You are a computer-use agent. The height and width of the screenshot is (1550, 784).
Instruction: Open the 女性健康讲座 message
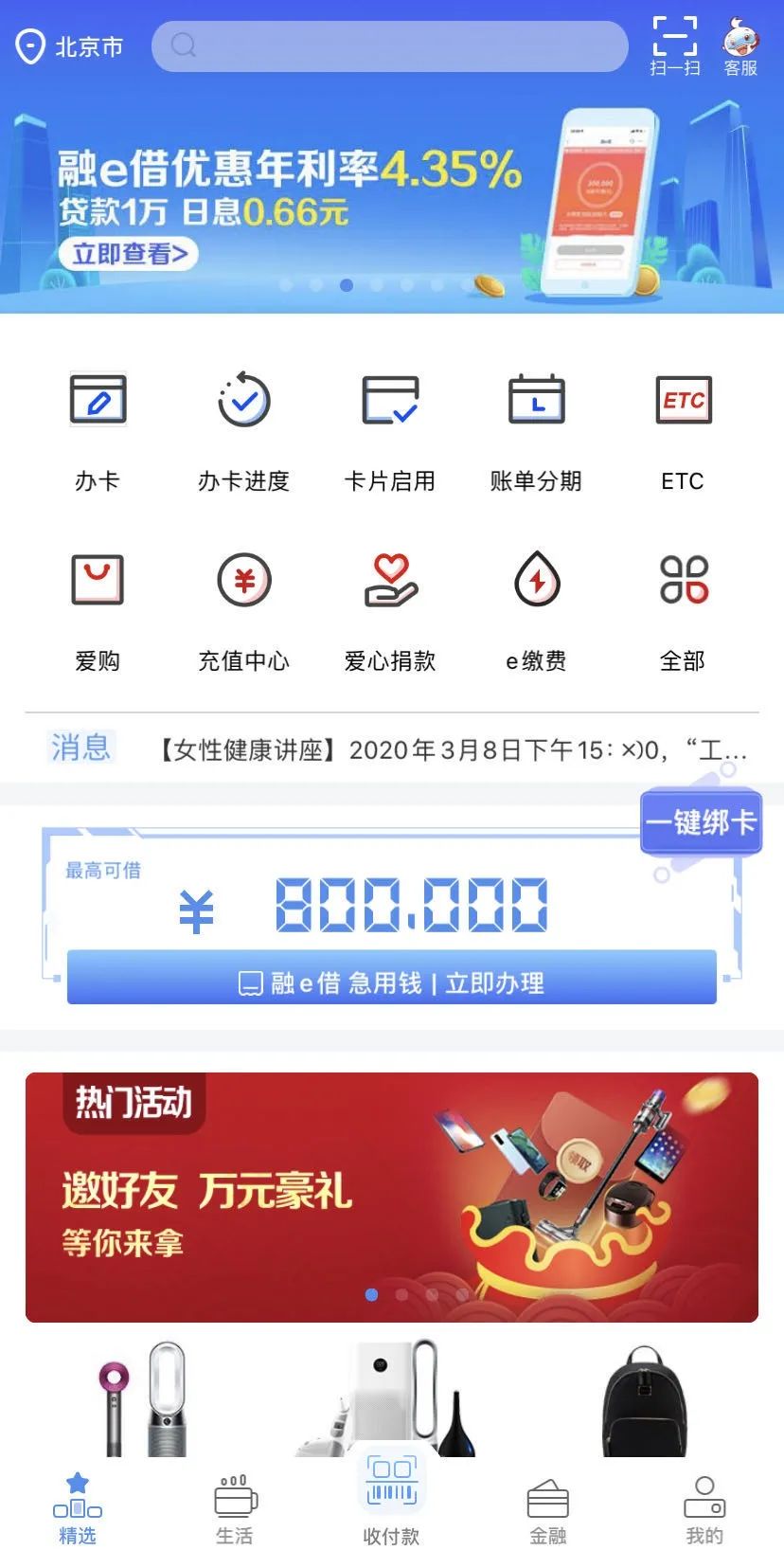pos(450,750)
